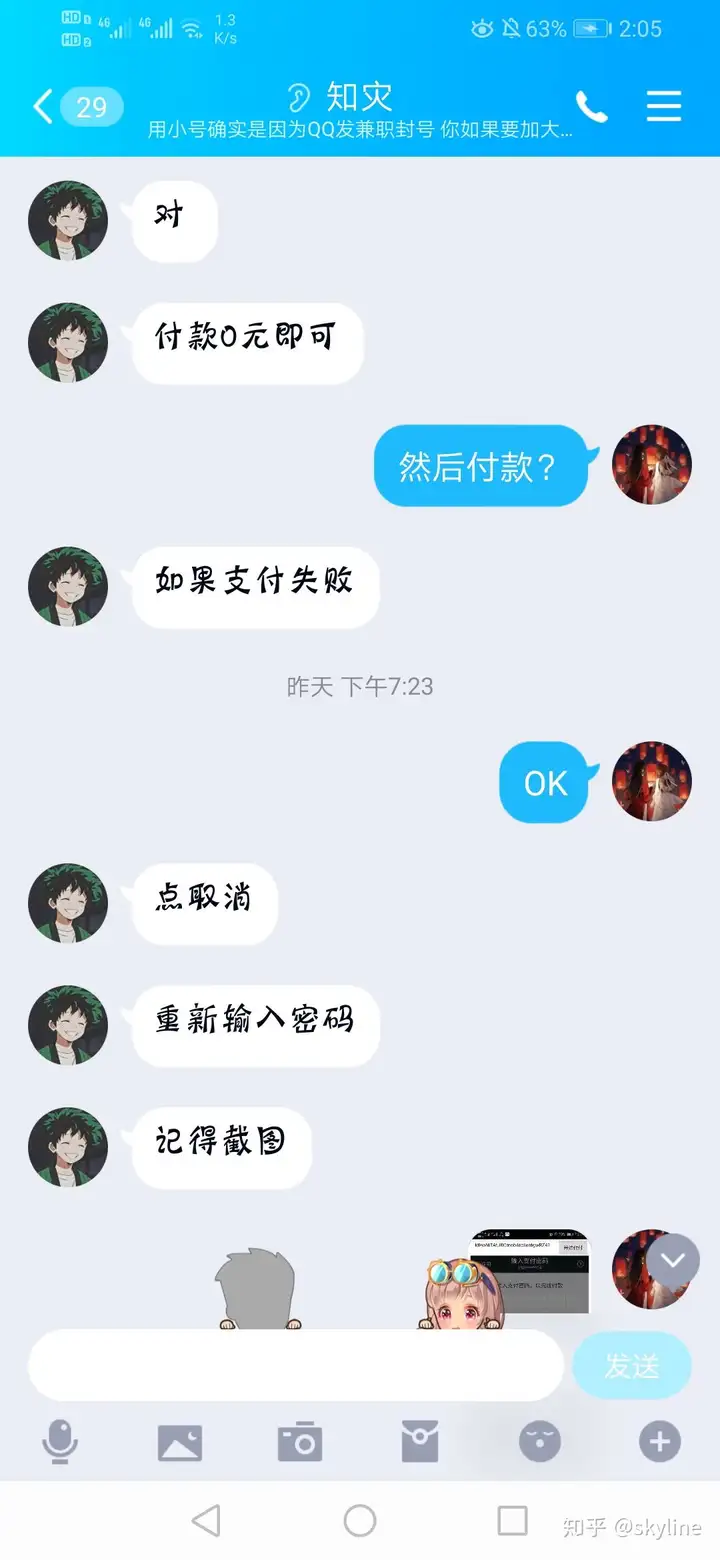Open the emoji sticker panel
The height and width of the screenshot is (1560, 720).
click(x=540, y=1442)
